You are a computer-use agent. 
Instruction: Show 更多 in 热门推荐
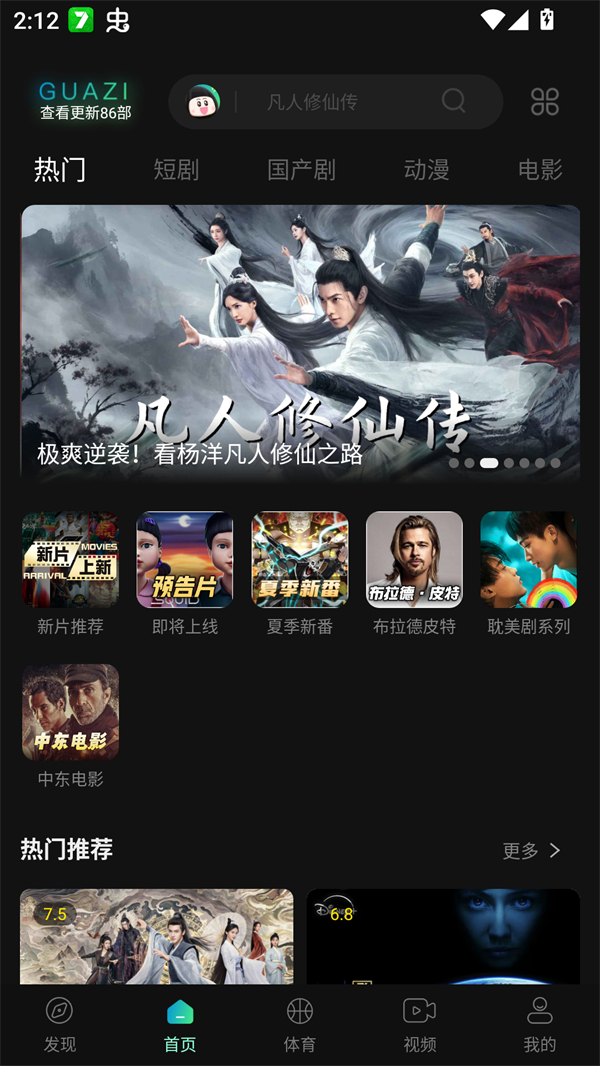pos(532,850)
